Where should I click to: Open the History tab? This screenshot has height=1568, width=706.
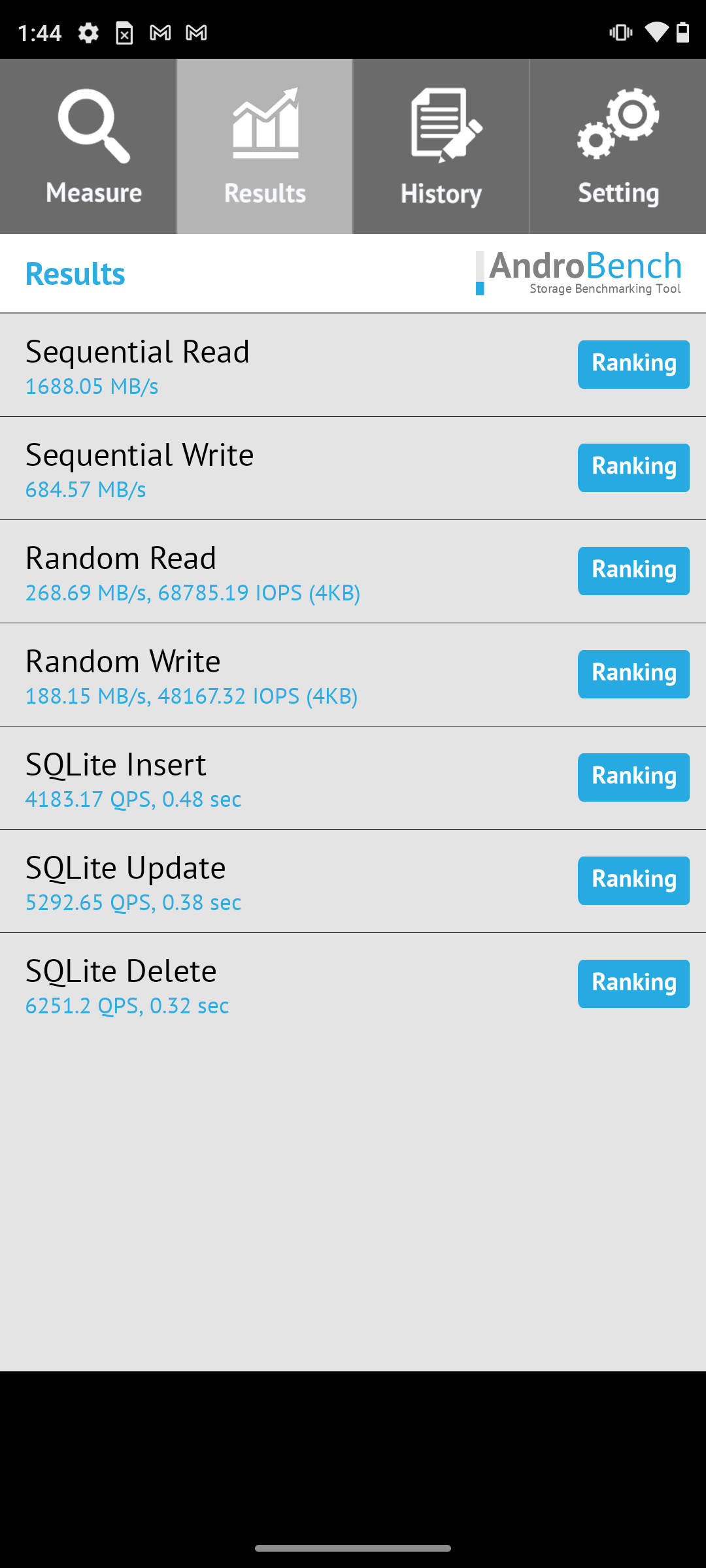click(x=441, y=146)
